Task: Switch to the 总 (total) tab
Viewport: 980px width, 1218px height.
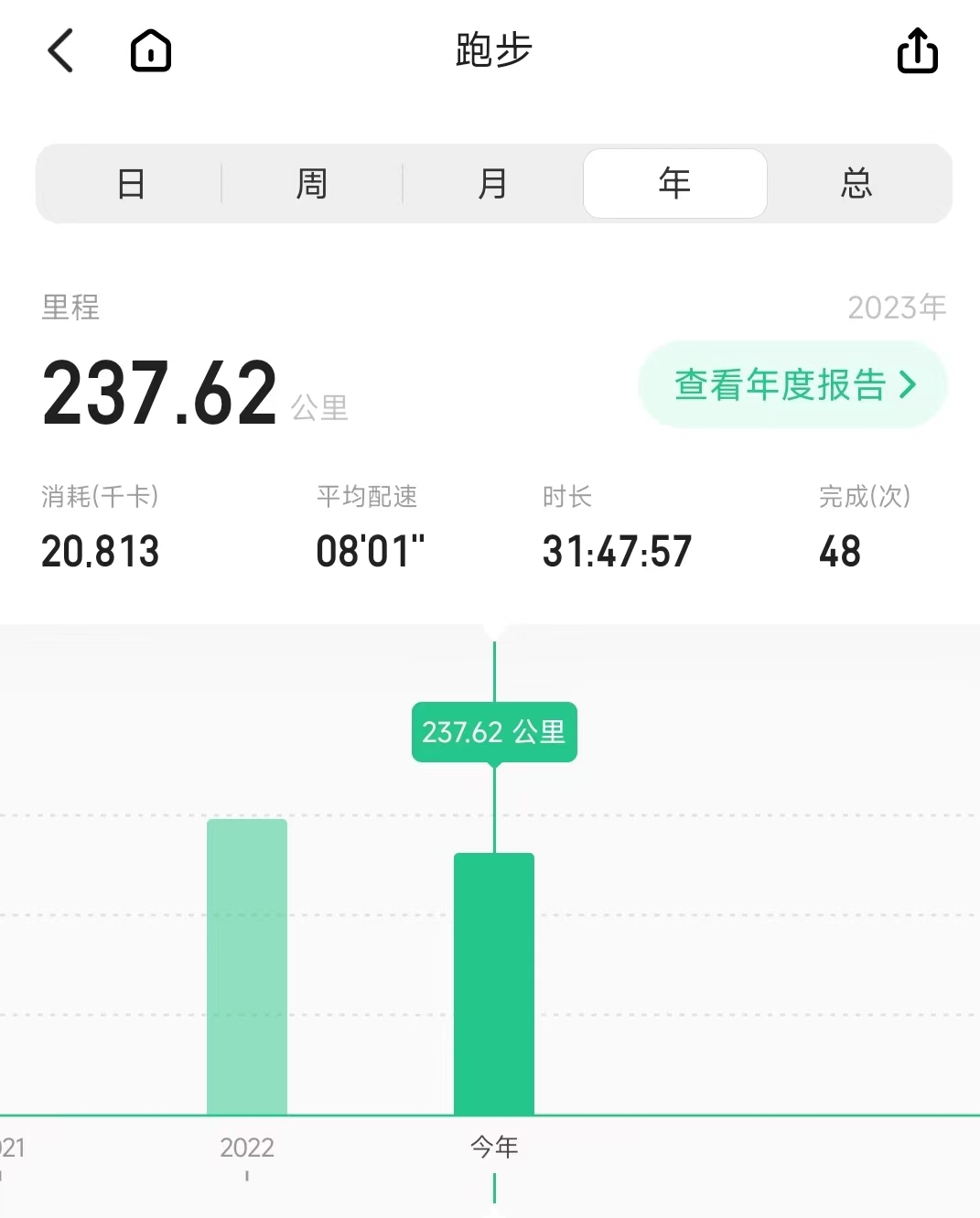Action: coord(856,184)
